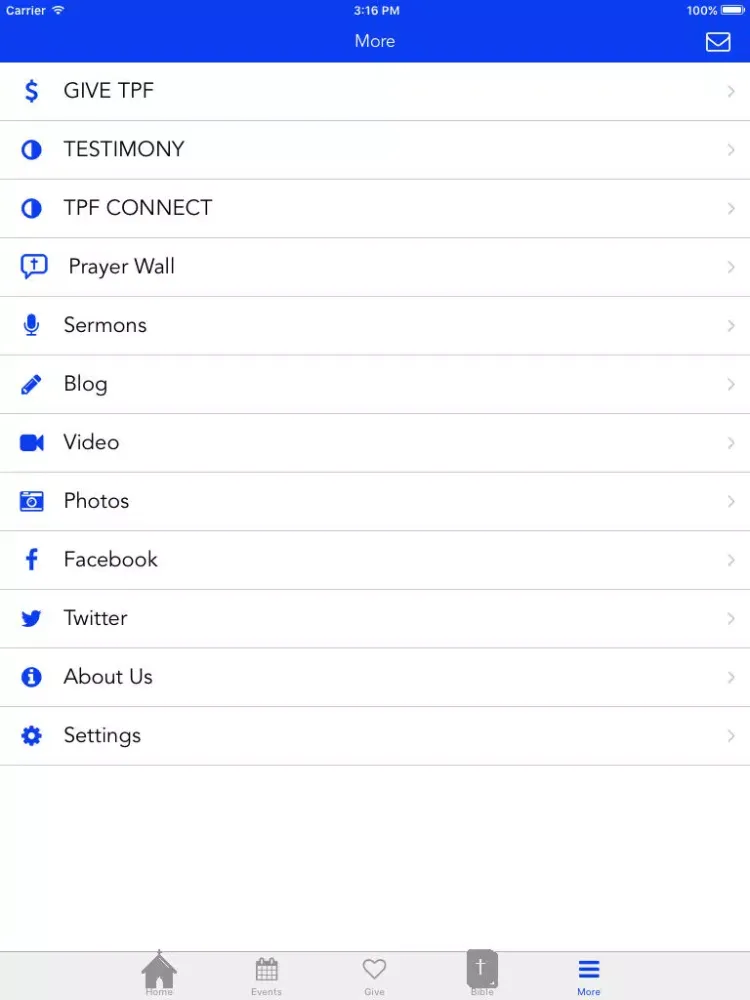Open the Prayer Wall

375,267
